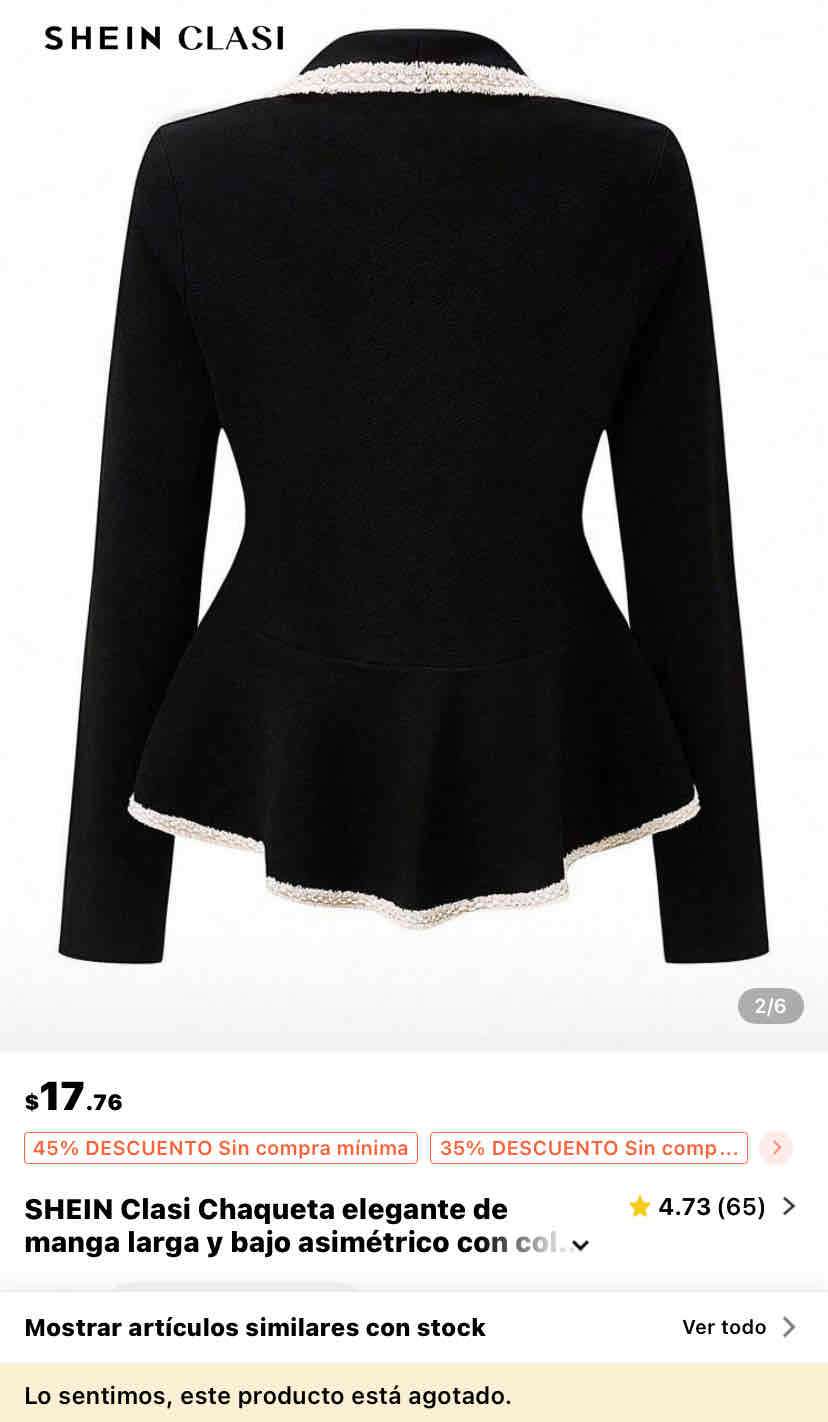Click the 'Ver todo' link
The width and height of the screenshot is (828, 1422).
click(x=723, y=1327)
